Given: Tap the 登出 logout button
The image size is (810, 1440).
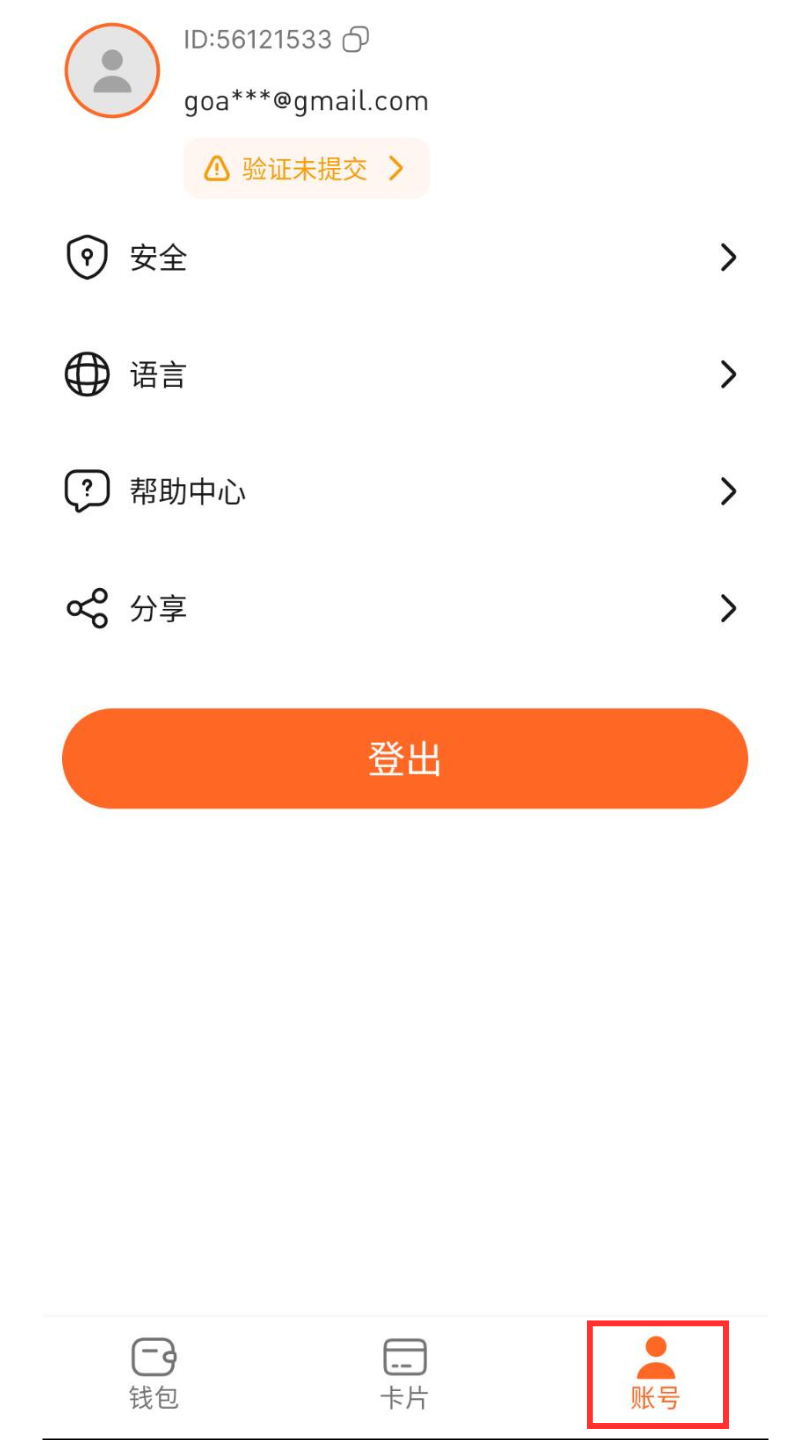Looking at the screenshot, I should click(405, 759).
